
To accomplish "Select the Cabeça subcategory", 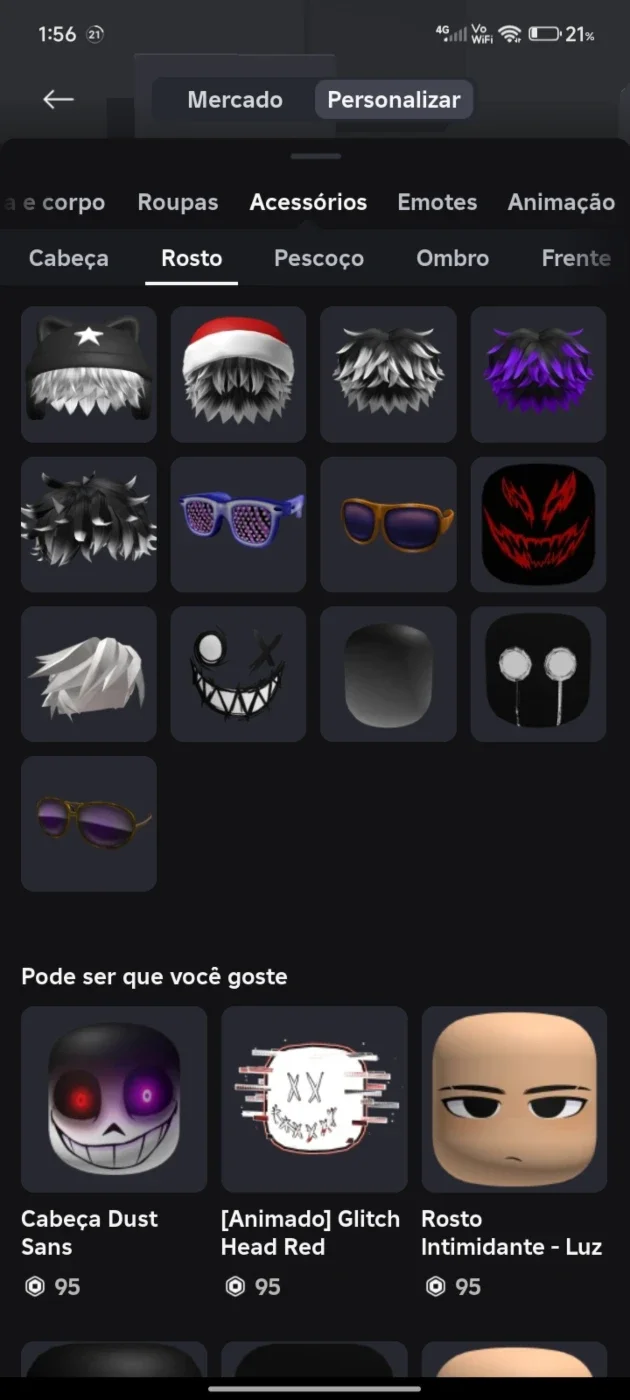I will tap(69, 258).
